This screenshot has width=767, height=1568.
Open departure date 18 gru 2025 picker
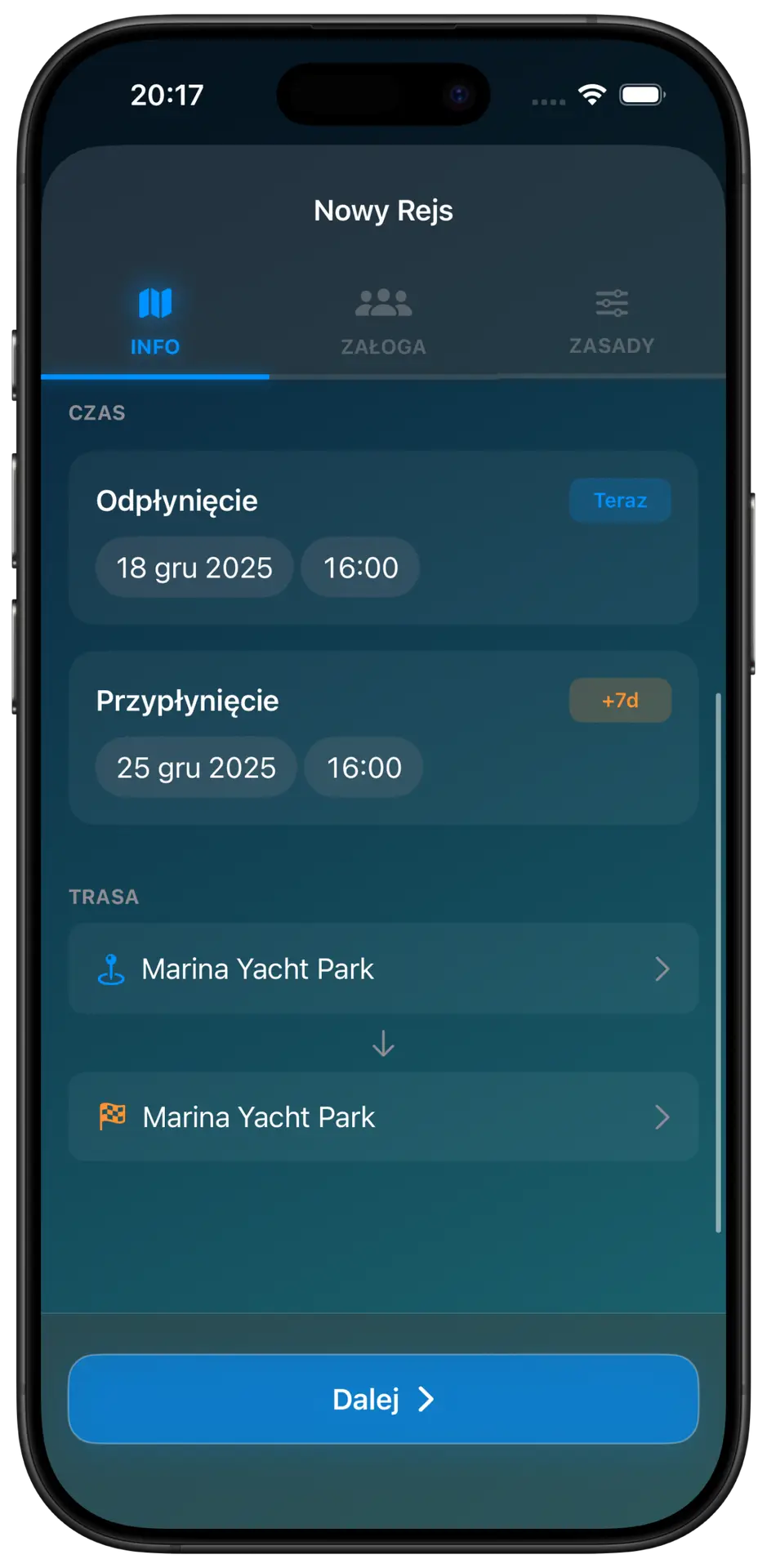(x=194, y=568)
